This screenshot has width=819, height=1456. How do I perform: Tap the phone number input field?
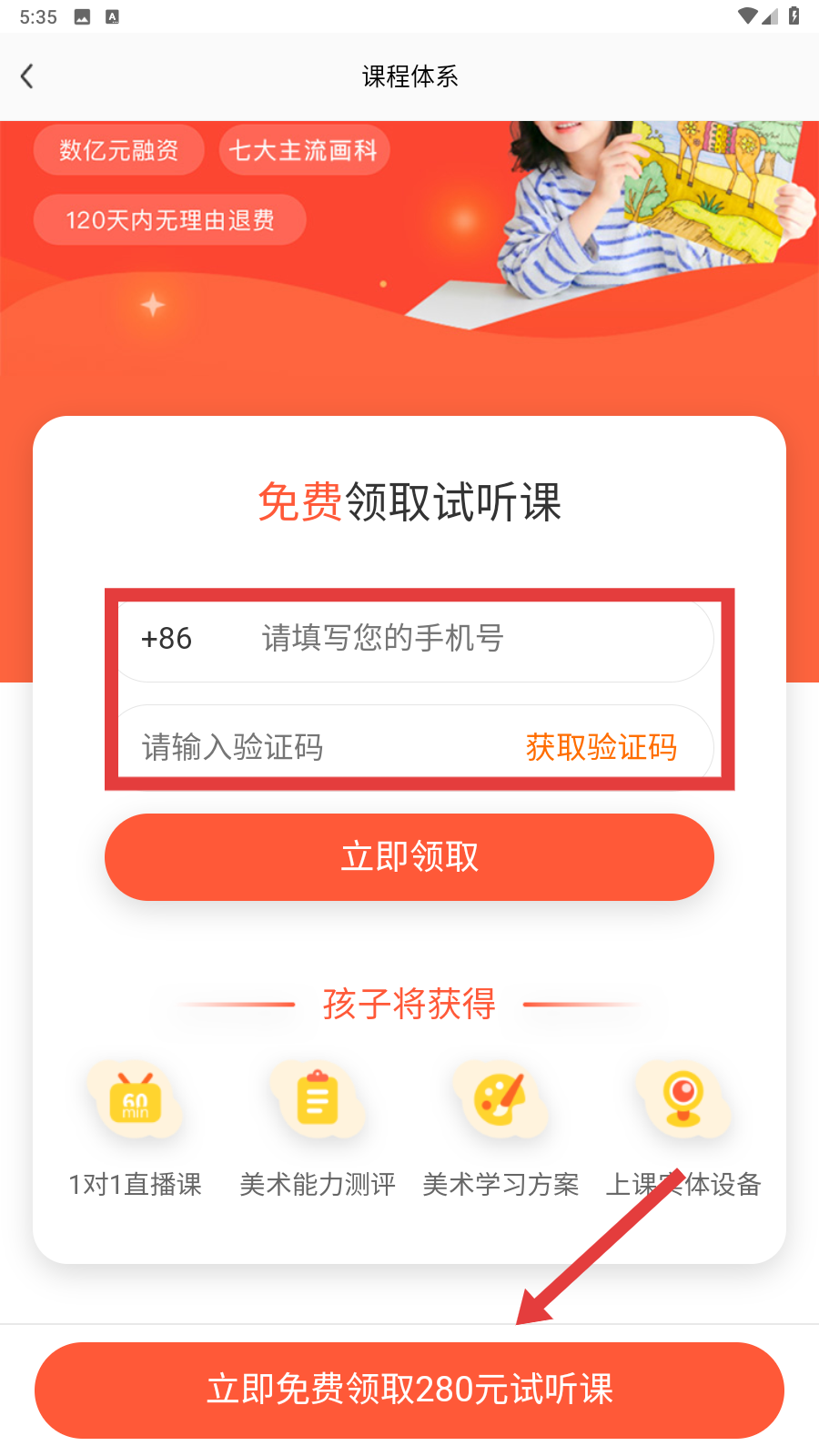click(x=455, y=639)
